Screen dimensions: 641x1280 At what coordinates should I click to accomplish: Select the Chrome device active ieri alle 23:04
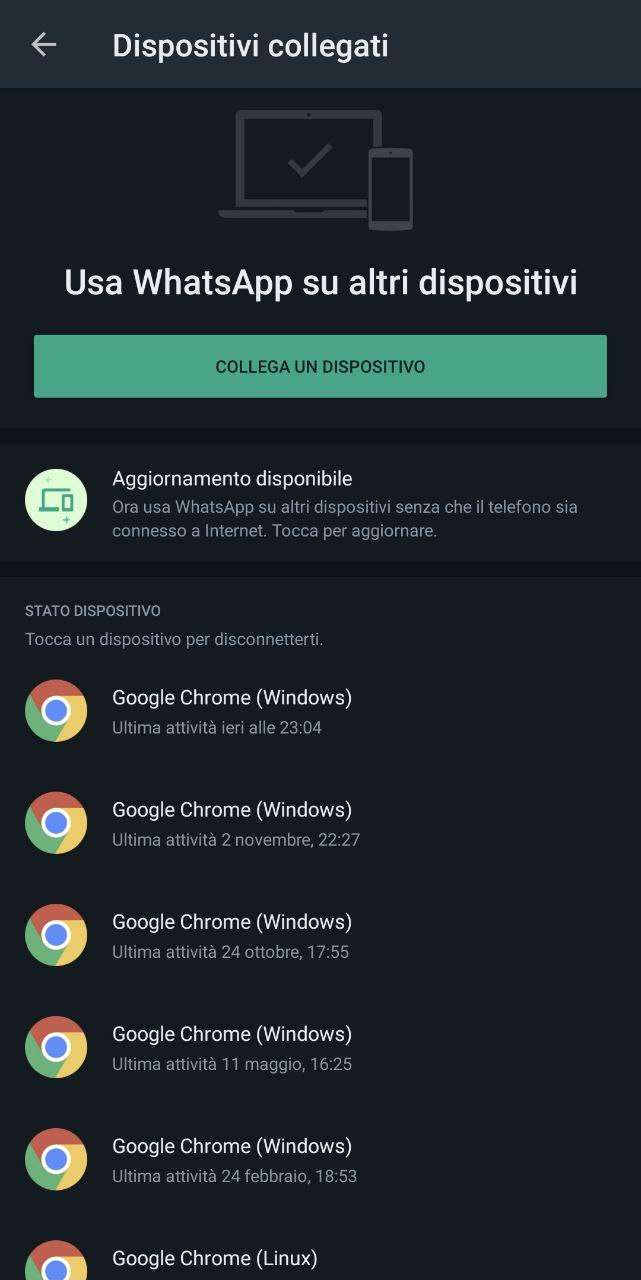click(x=320, y=711)
